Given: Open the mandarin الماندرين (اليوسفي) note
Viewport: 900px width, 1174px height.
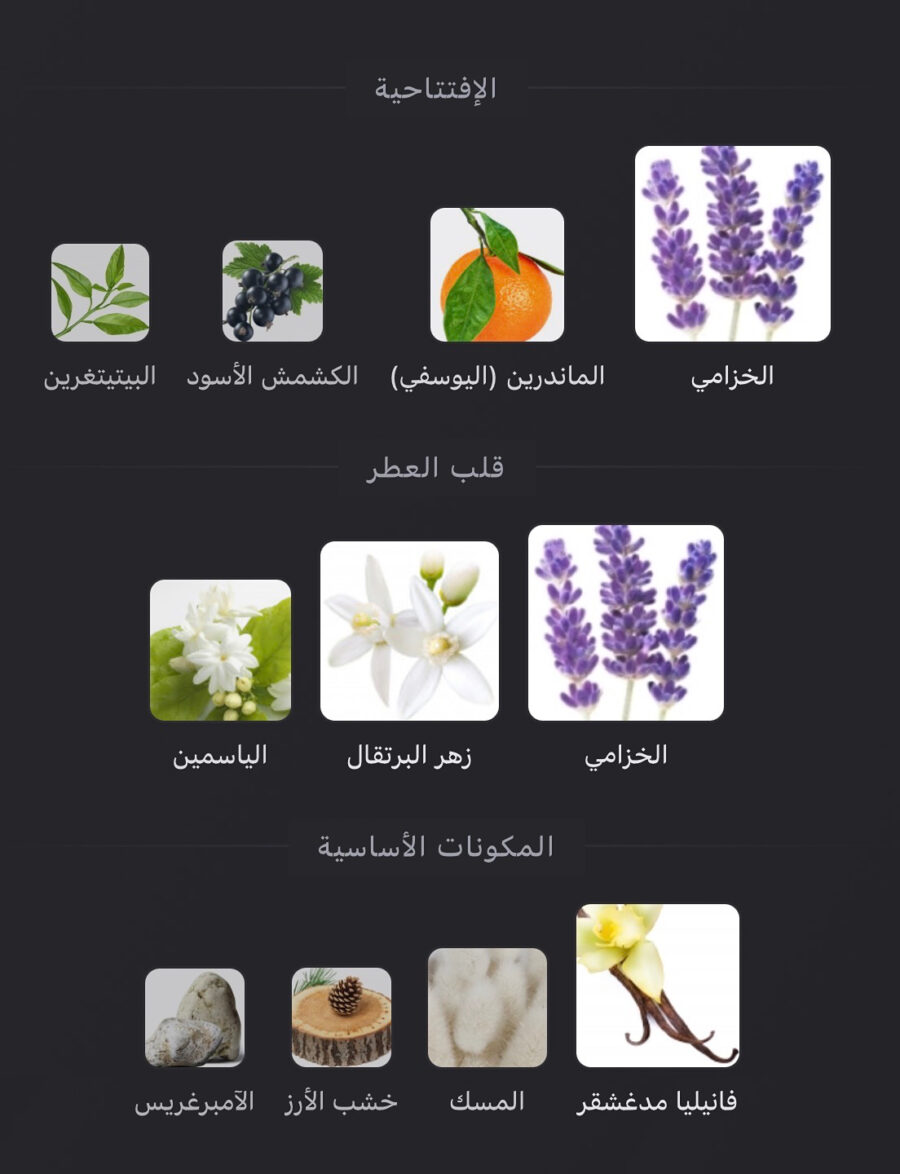Looking at the screenshot, I should [x=497, y=275].
